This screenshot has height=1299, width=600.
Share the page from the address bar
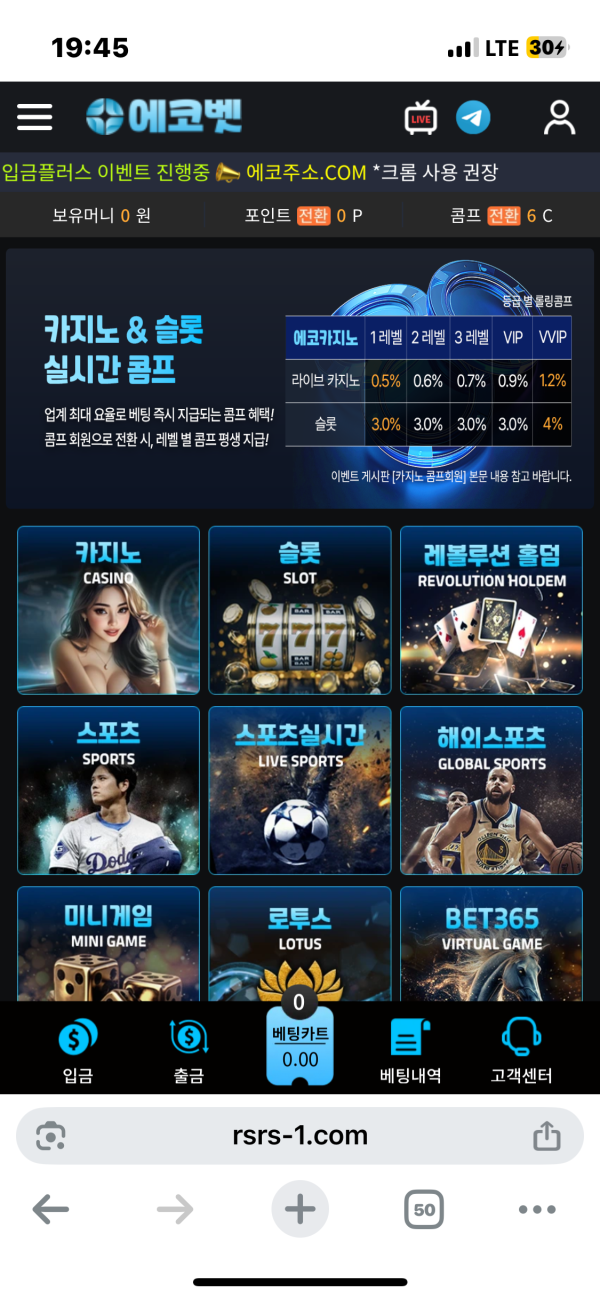[546, 1135]
